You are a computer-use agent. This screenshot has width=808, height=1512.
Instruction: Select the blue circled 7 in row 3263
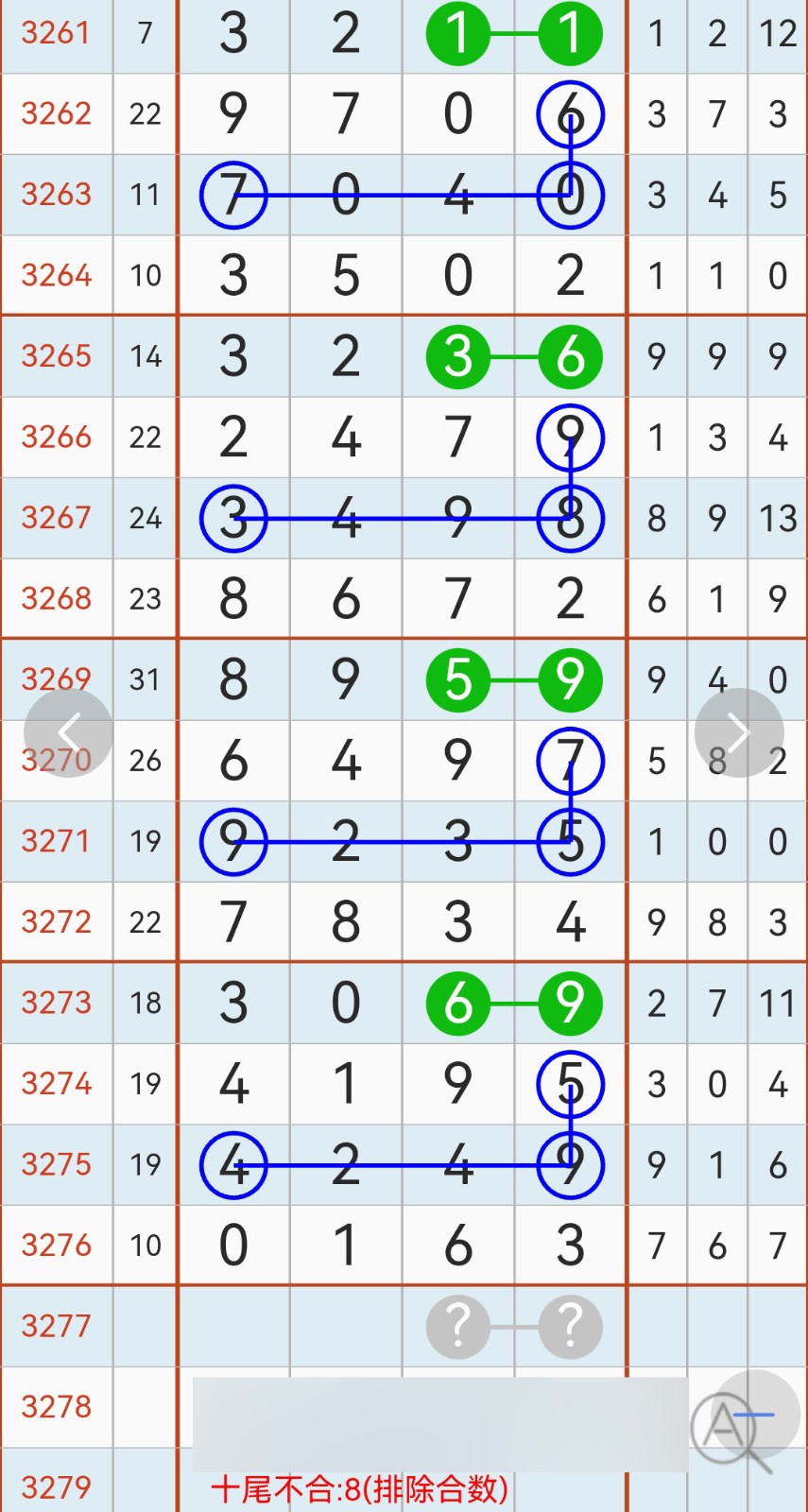tap(232, 196)
